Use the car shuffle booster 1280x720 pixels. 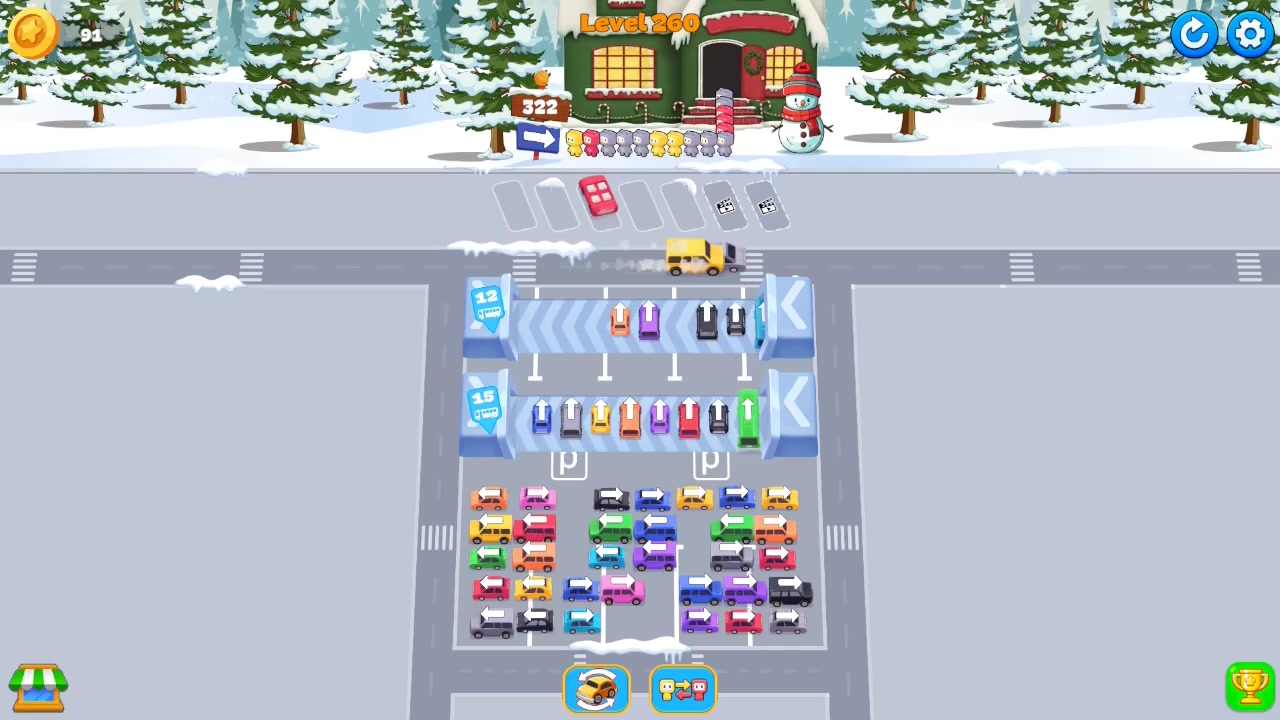tap(597, 690)
